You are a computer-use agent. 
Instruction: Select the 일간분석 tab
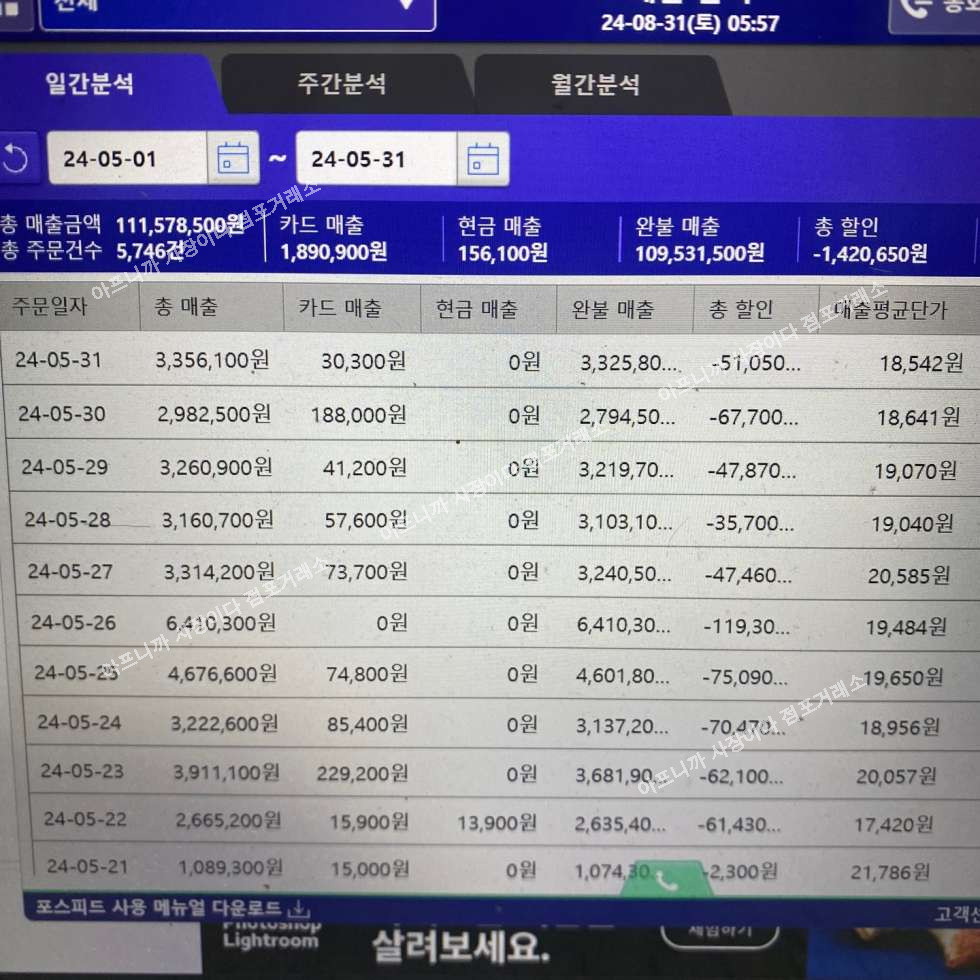[x=89, y=84]
